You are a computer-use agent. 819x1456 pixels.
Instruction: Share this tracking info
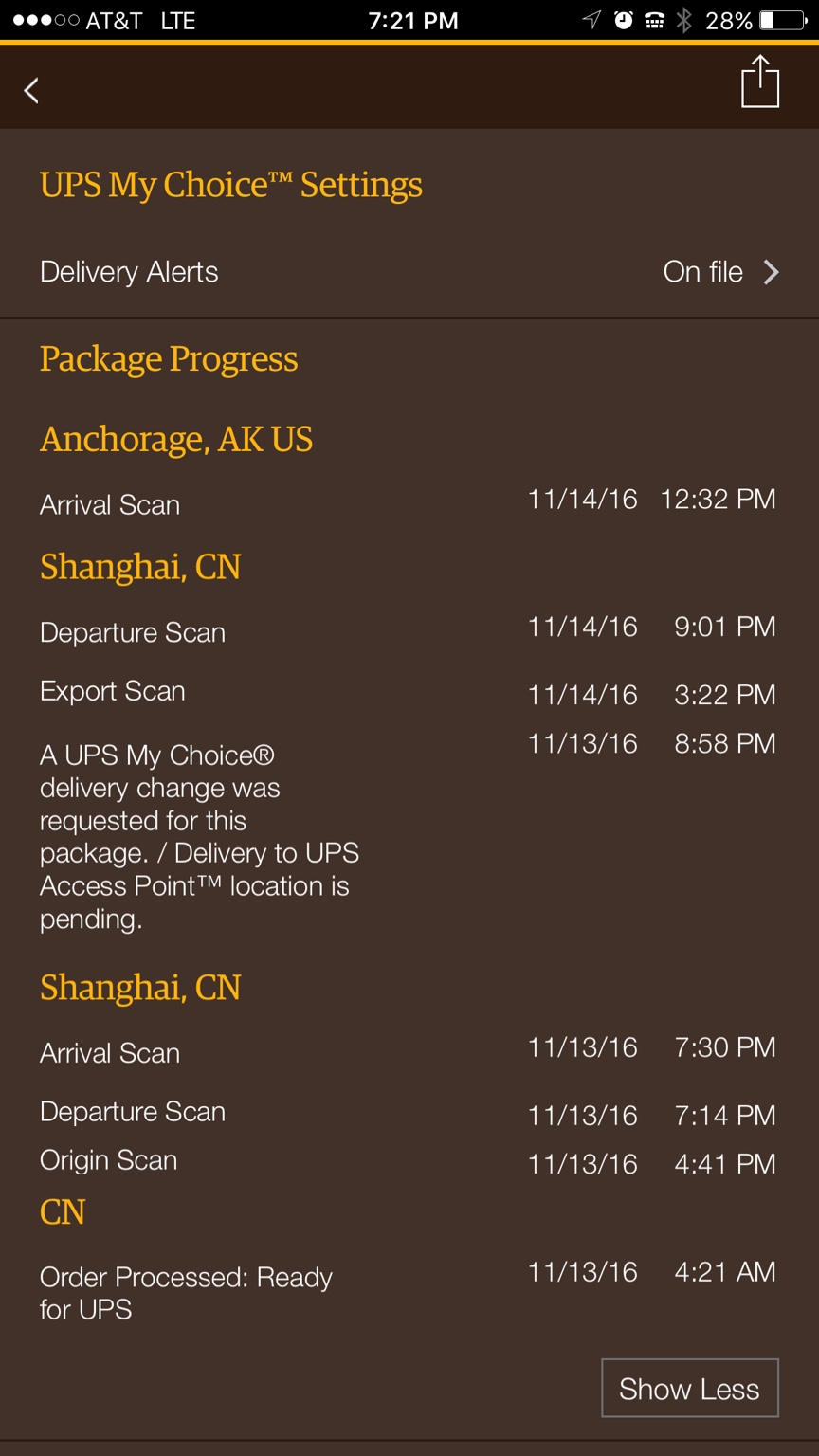[759, 82]
